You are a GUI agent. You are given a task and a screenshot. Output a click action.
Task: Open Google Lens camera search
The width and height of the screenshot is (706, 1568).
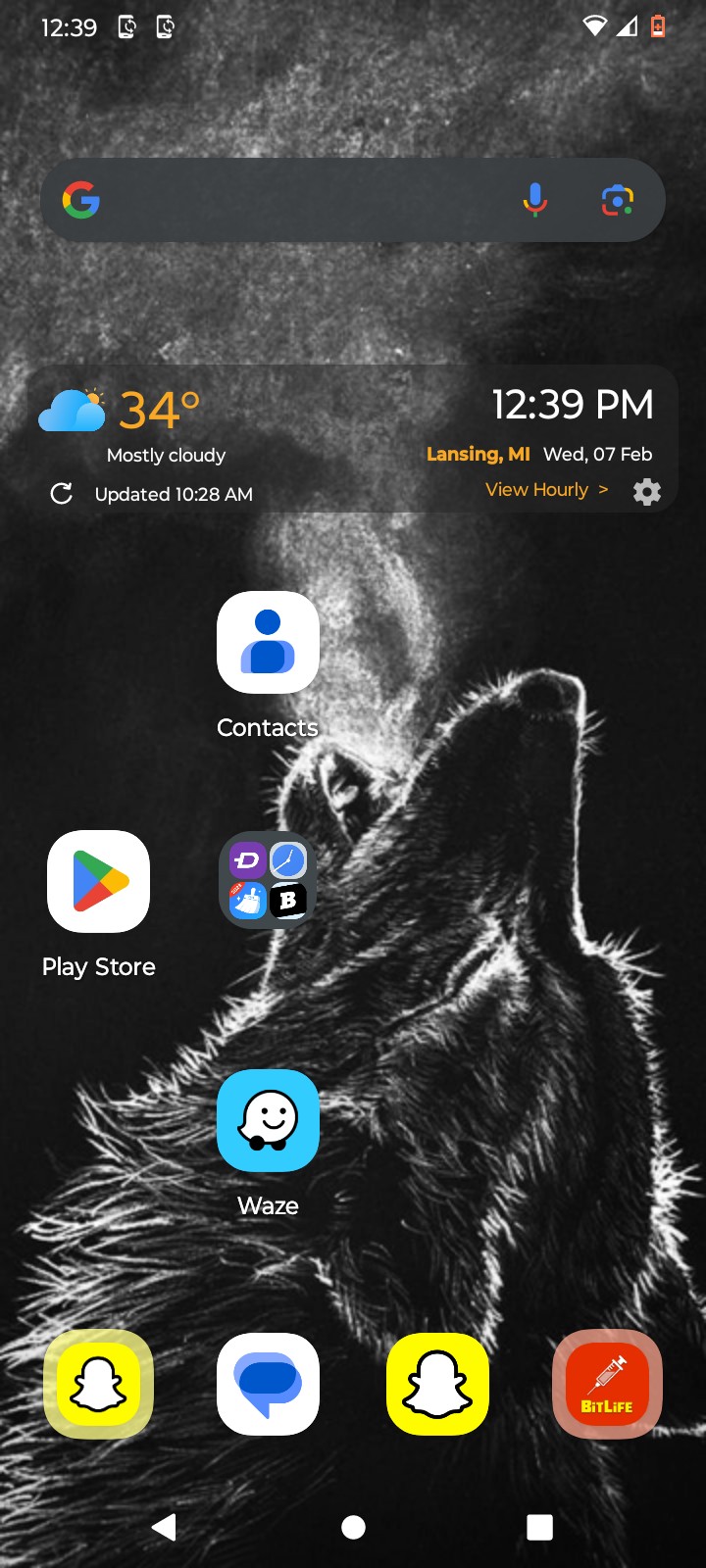click(x=617, y=200)
